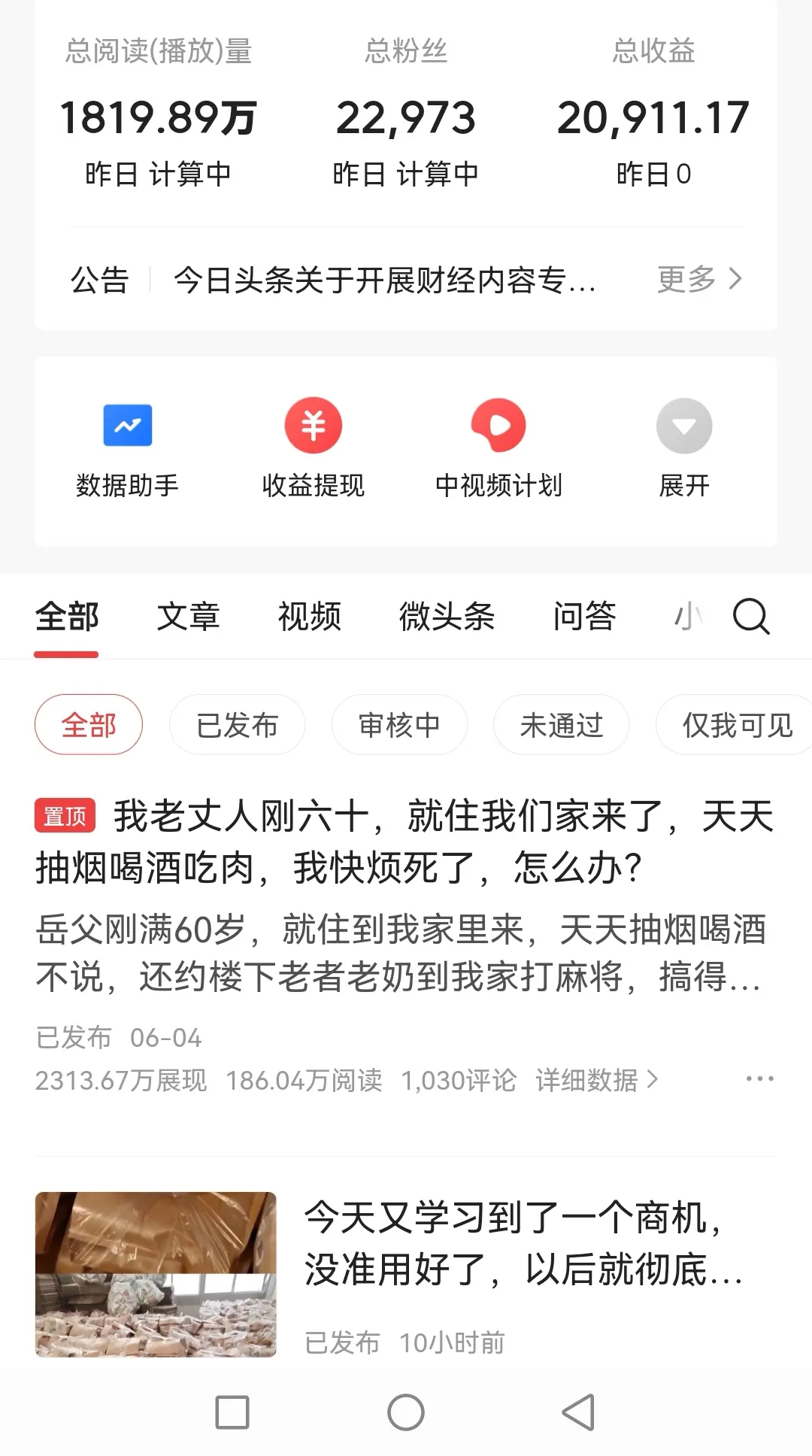
Task: Go back with system back button
Action: click(x=578, y=1412)
